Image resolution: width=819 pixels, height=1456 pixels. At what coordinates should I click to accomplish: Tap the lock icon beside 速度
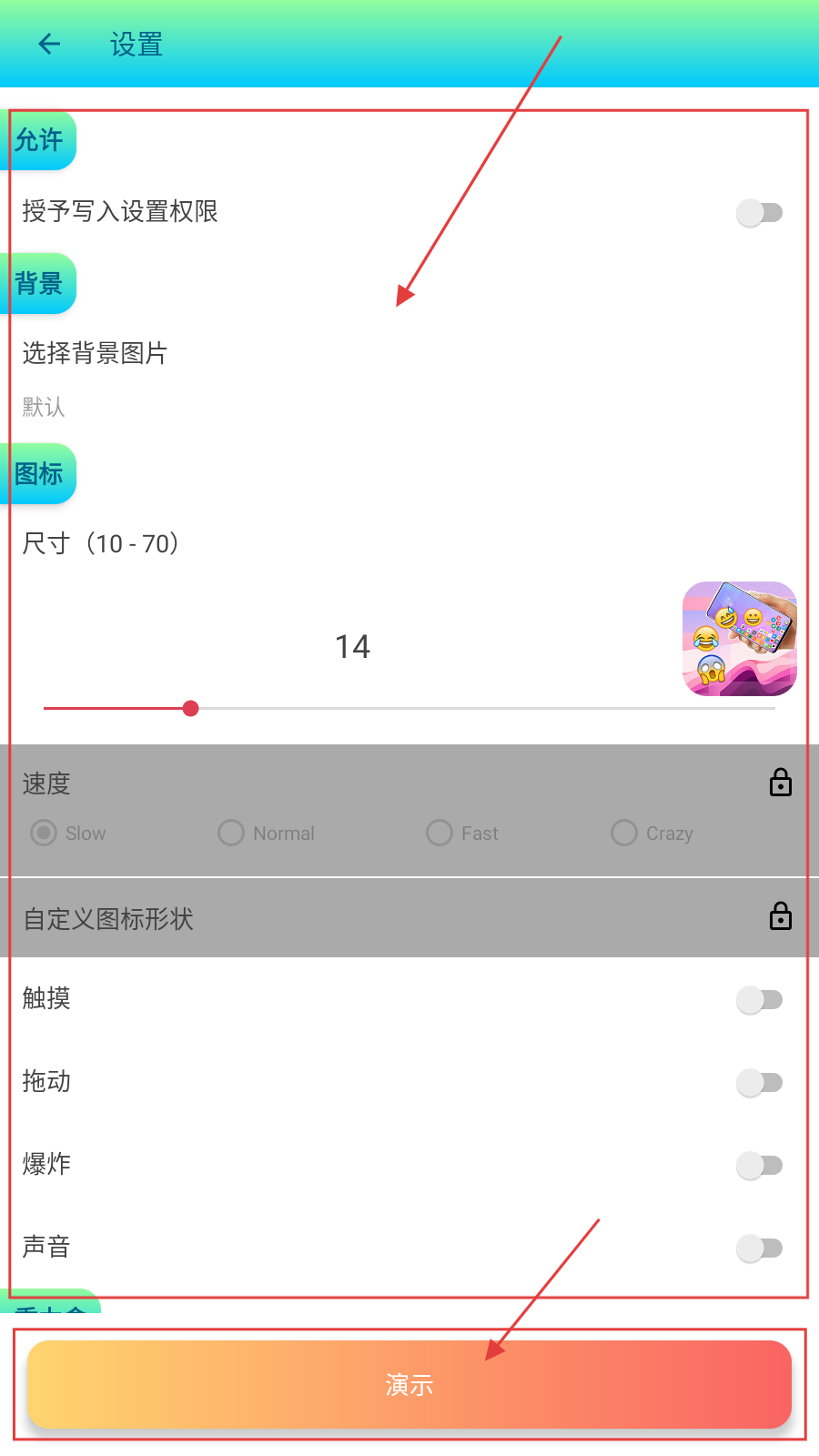(780, 783)
